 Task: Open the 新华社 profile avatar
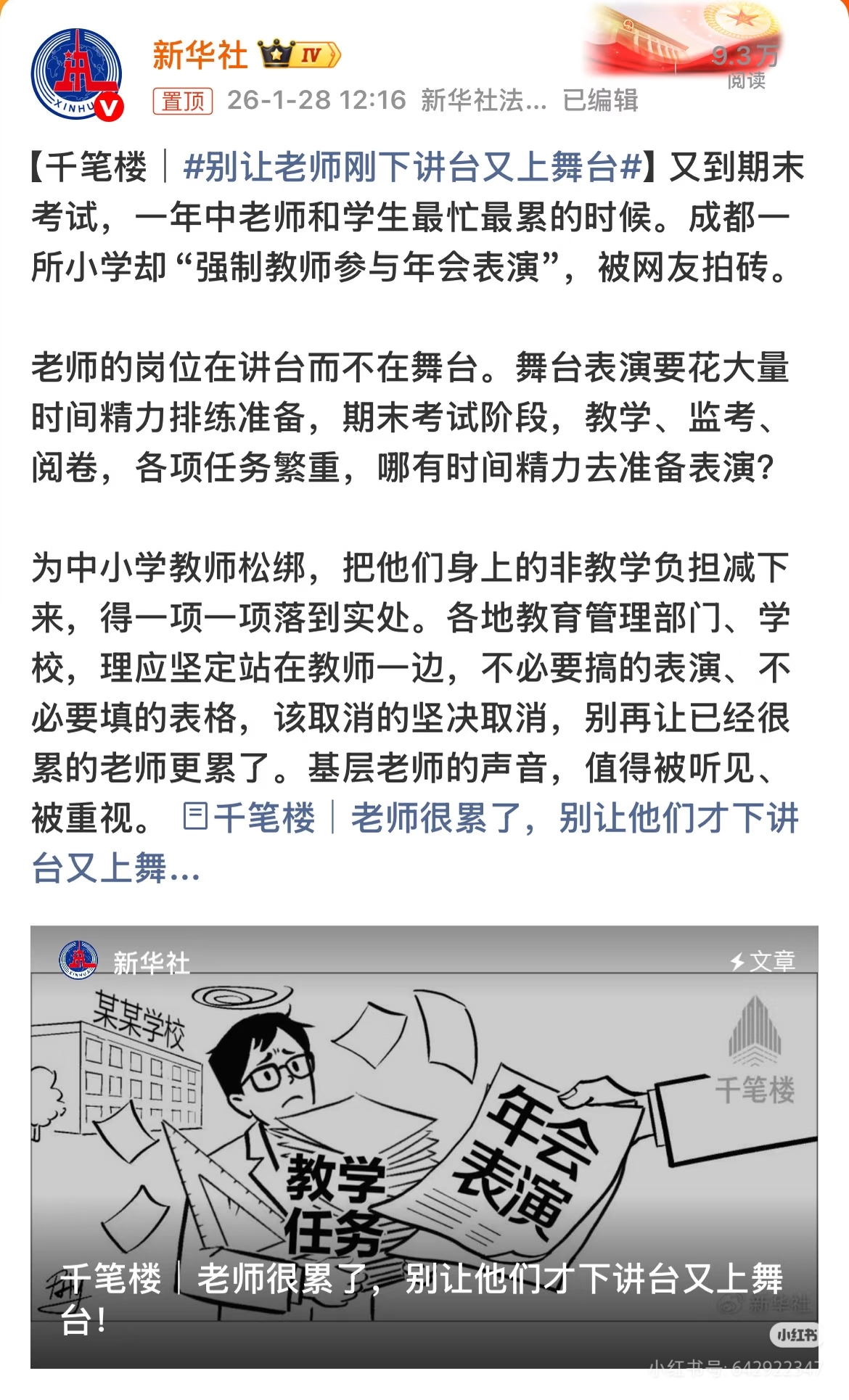(76, 73)
